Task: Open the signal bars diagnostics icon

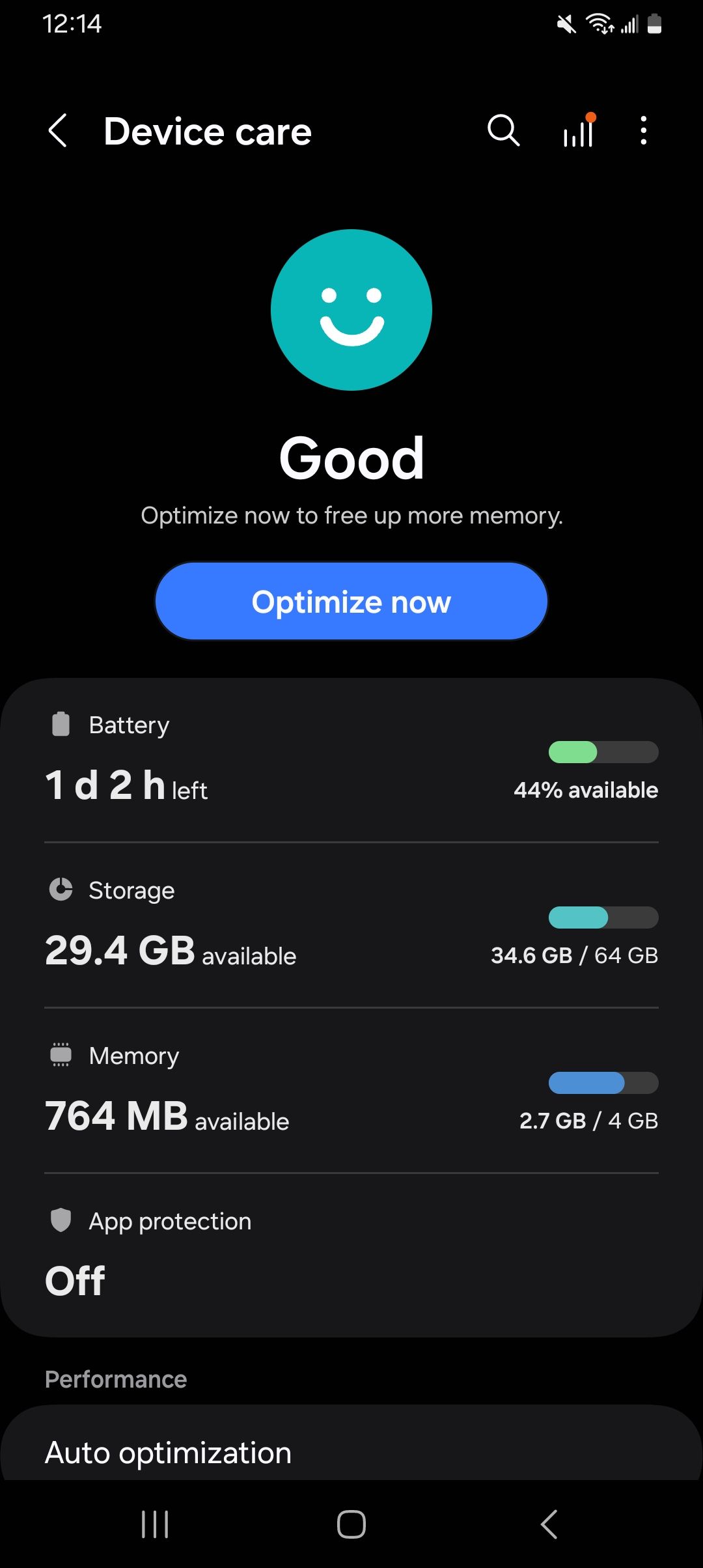Action: (x=579, y=131)
